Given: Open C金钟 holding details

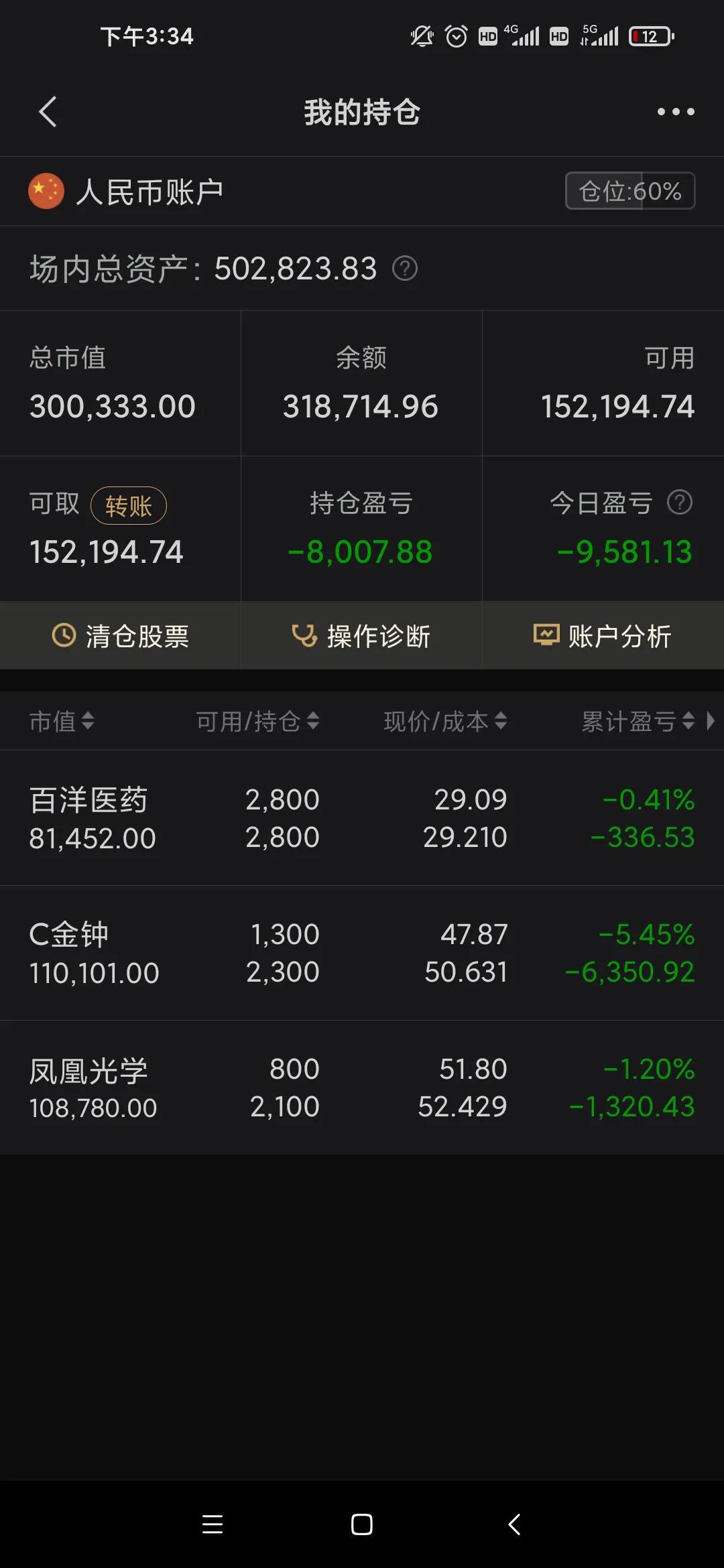Looking at the screenshot, I should (x=362, y=953).
